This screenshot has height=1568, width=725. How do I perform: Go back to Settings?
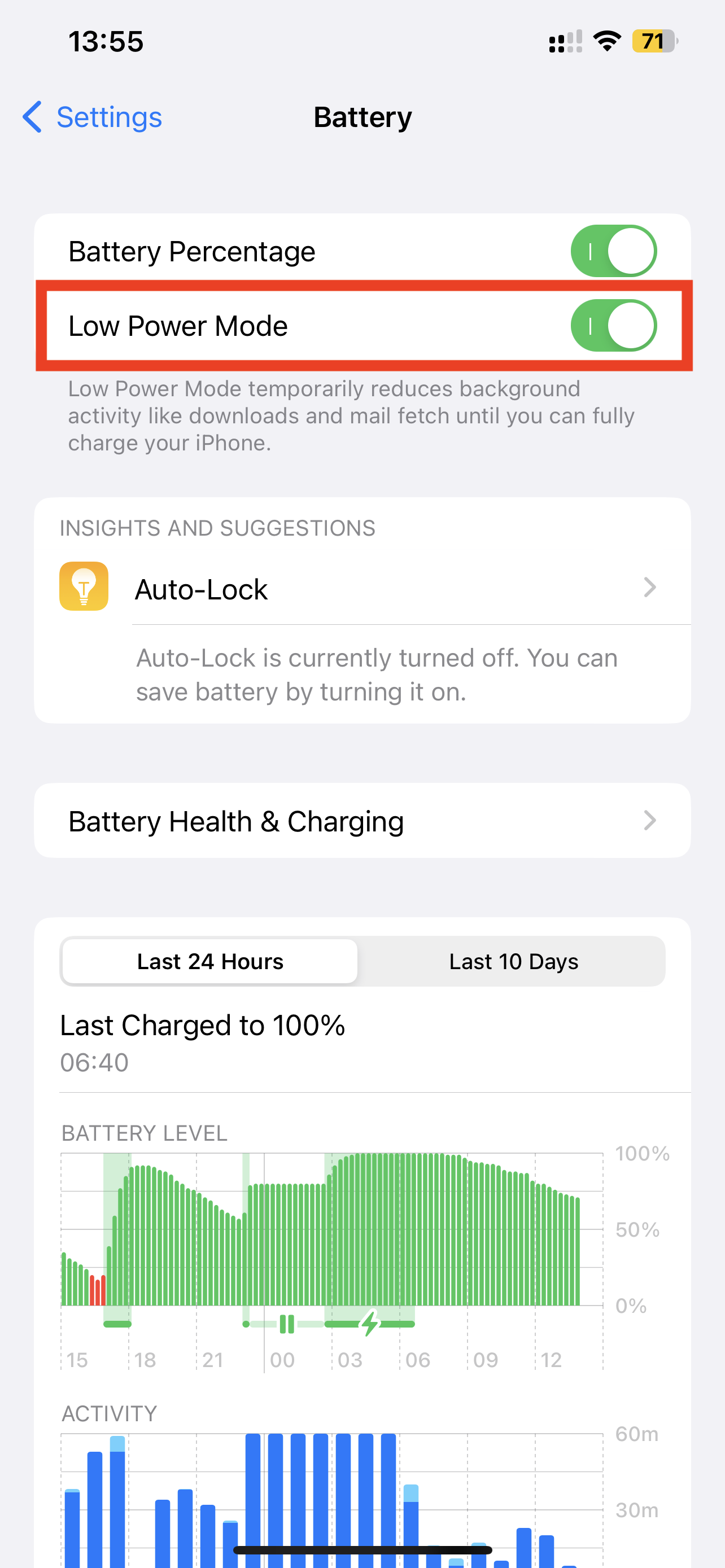(x=93, y=117)
